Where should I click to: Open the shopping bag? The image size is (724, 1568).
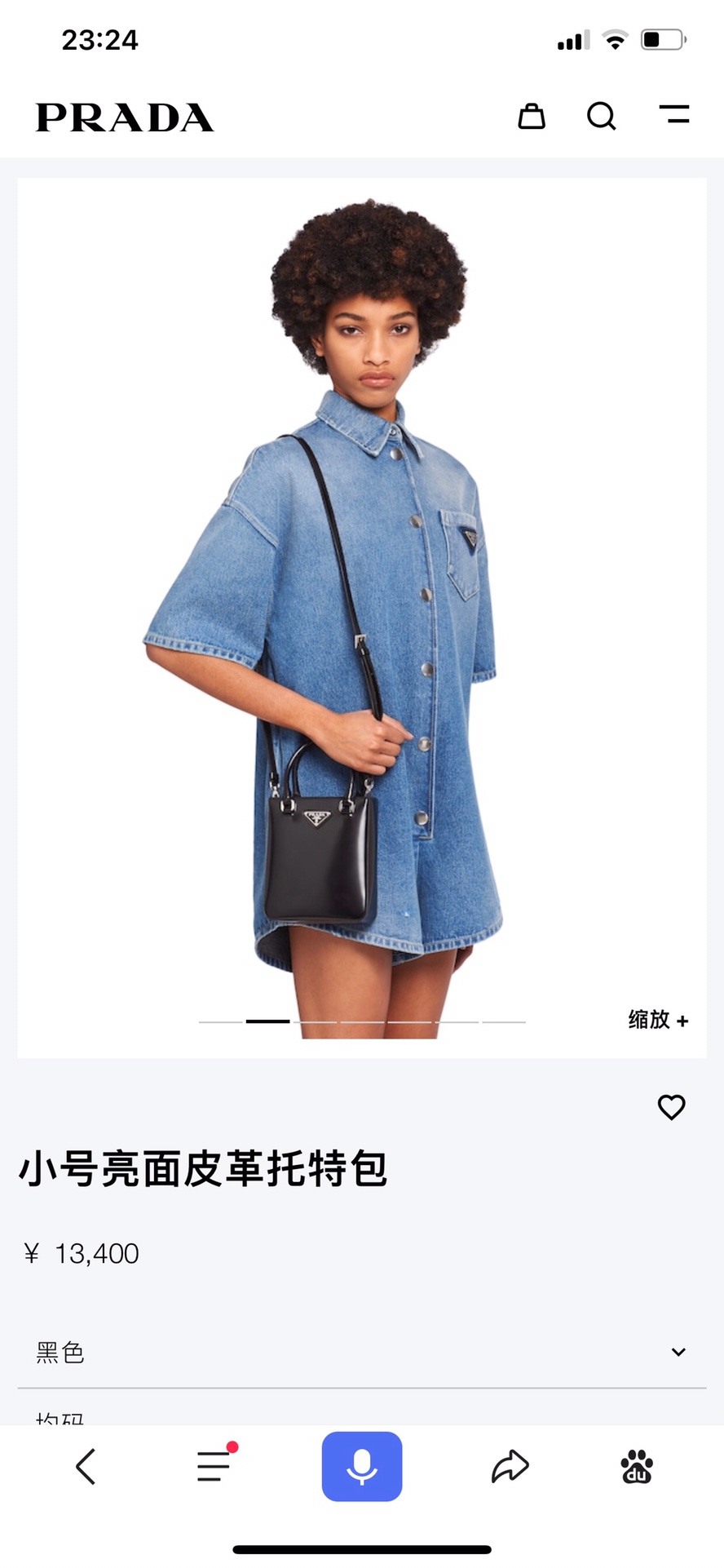[x=532, y=117]
